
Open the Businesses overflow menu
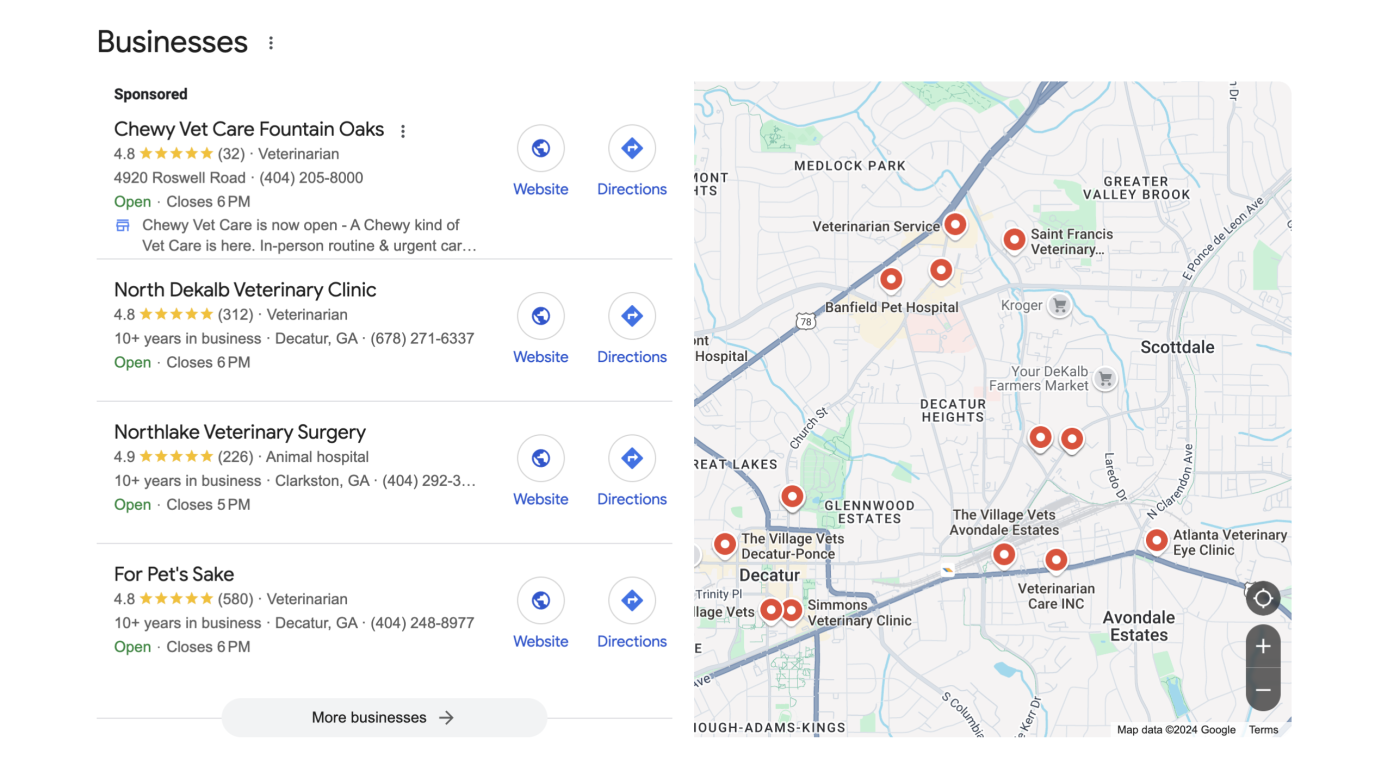pyautogui.click(x=271, y=43)
